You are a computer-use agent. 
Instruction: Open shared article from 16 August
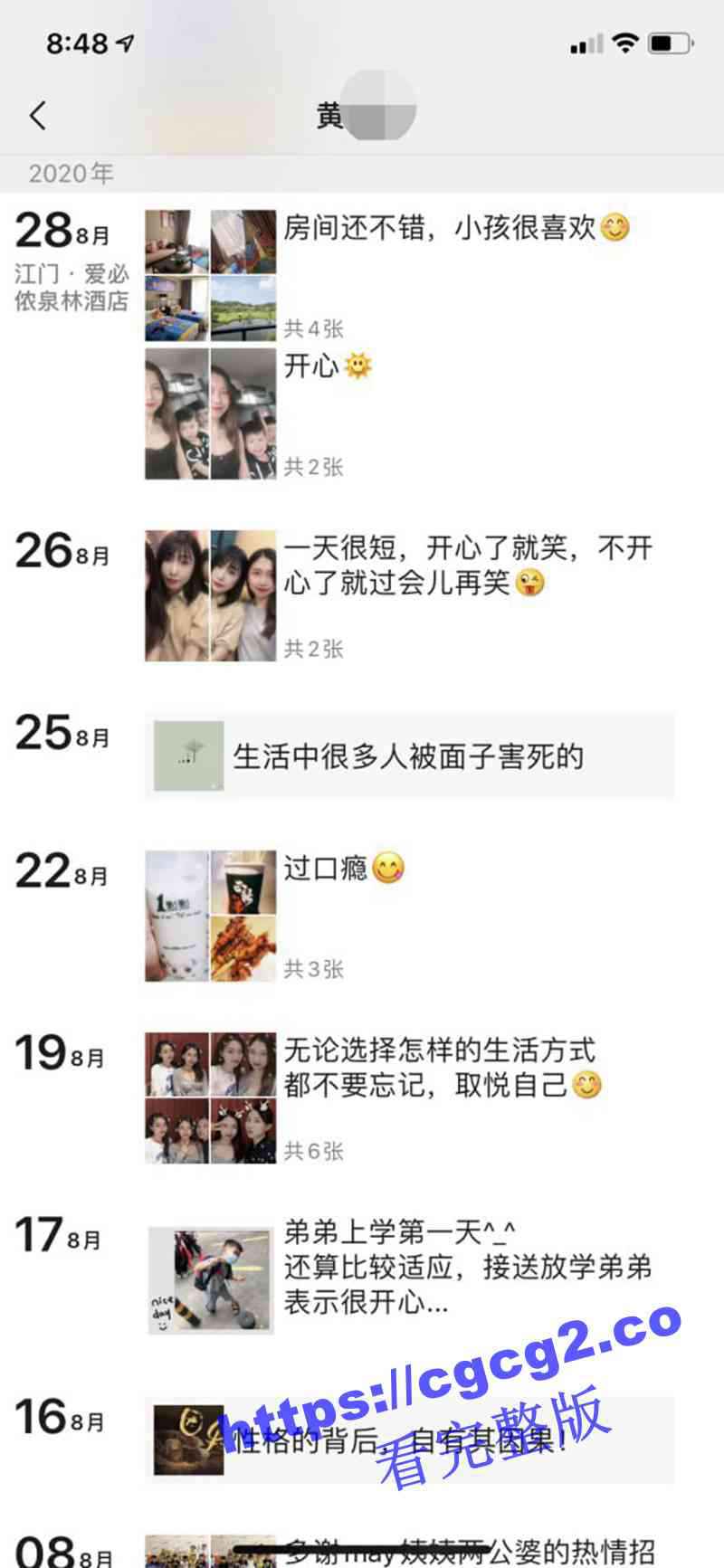[x=409, y=1440]
